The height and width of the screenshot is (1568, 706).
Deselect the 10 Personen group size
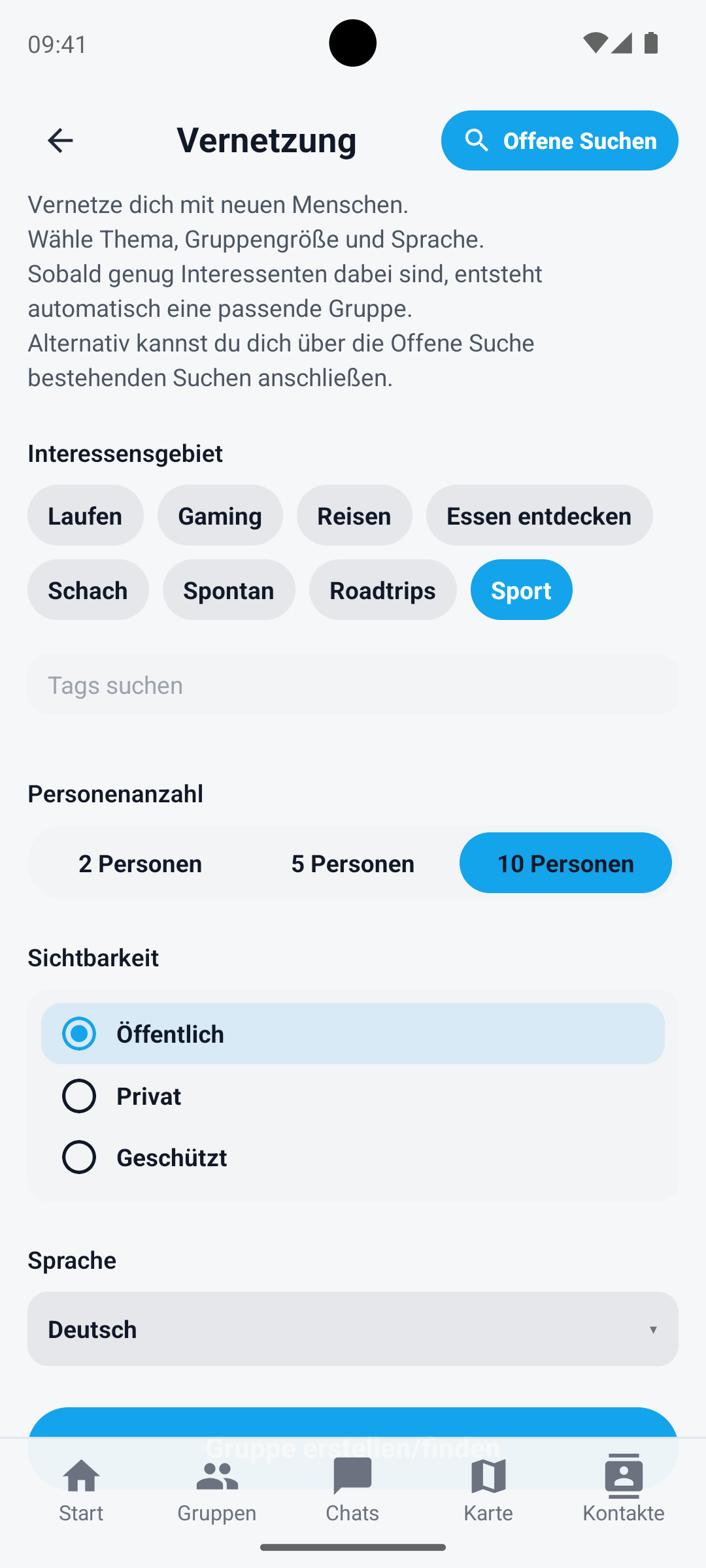565,863
